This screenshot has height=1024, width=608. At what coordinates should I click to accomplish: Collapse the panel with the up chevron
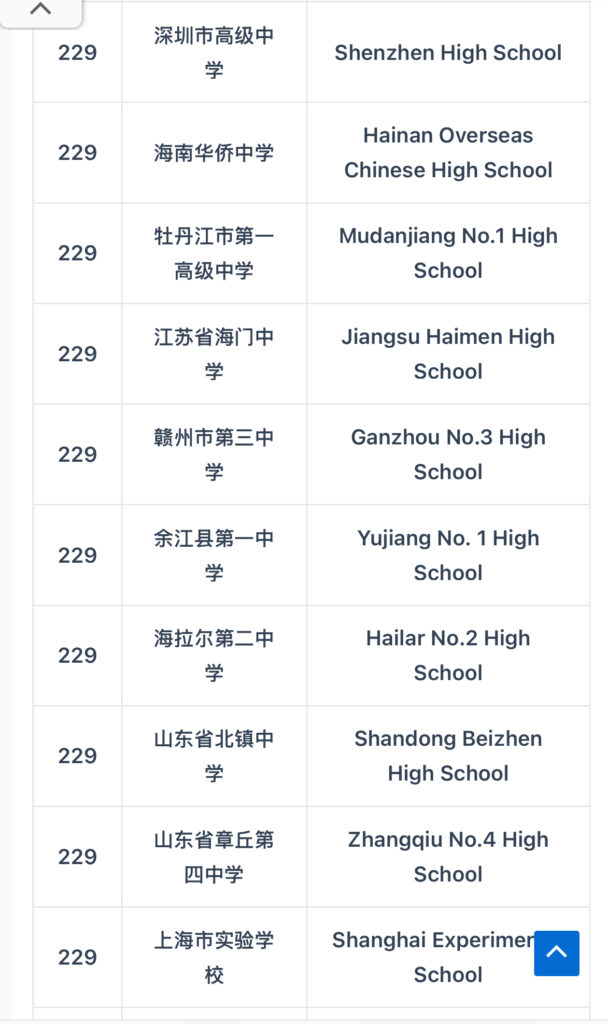point(40,10)
